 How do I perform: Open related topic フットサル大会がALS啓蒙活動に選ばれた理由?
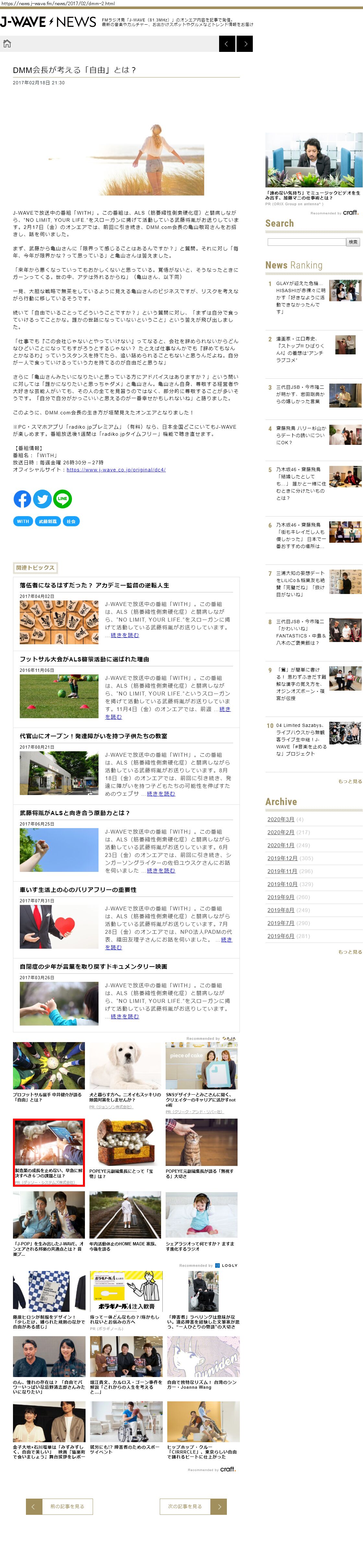tap(84, 659)
